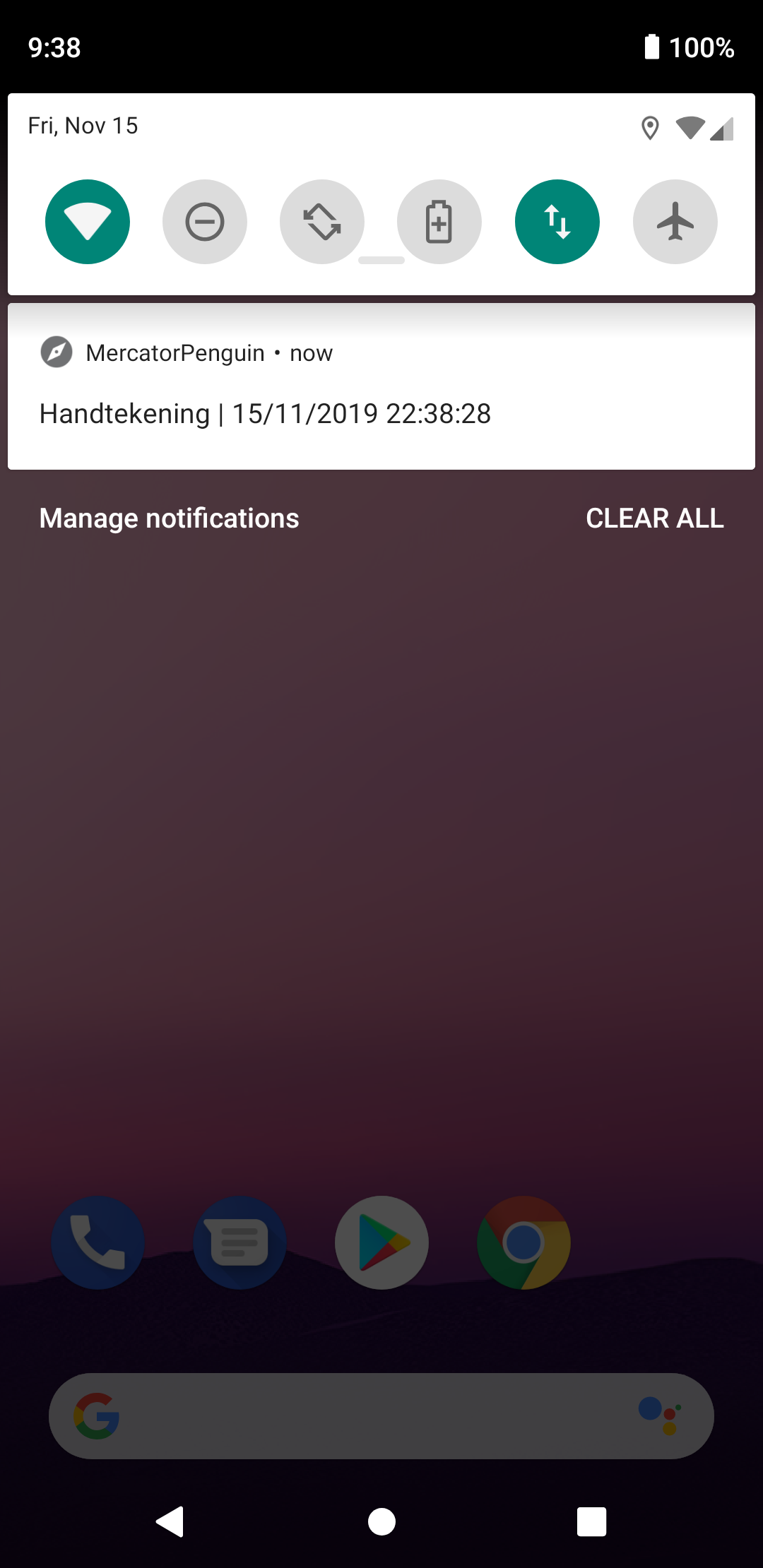
Task: Tap the home button
Action: tap(381, 1521)
